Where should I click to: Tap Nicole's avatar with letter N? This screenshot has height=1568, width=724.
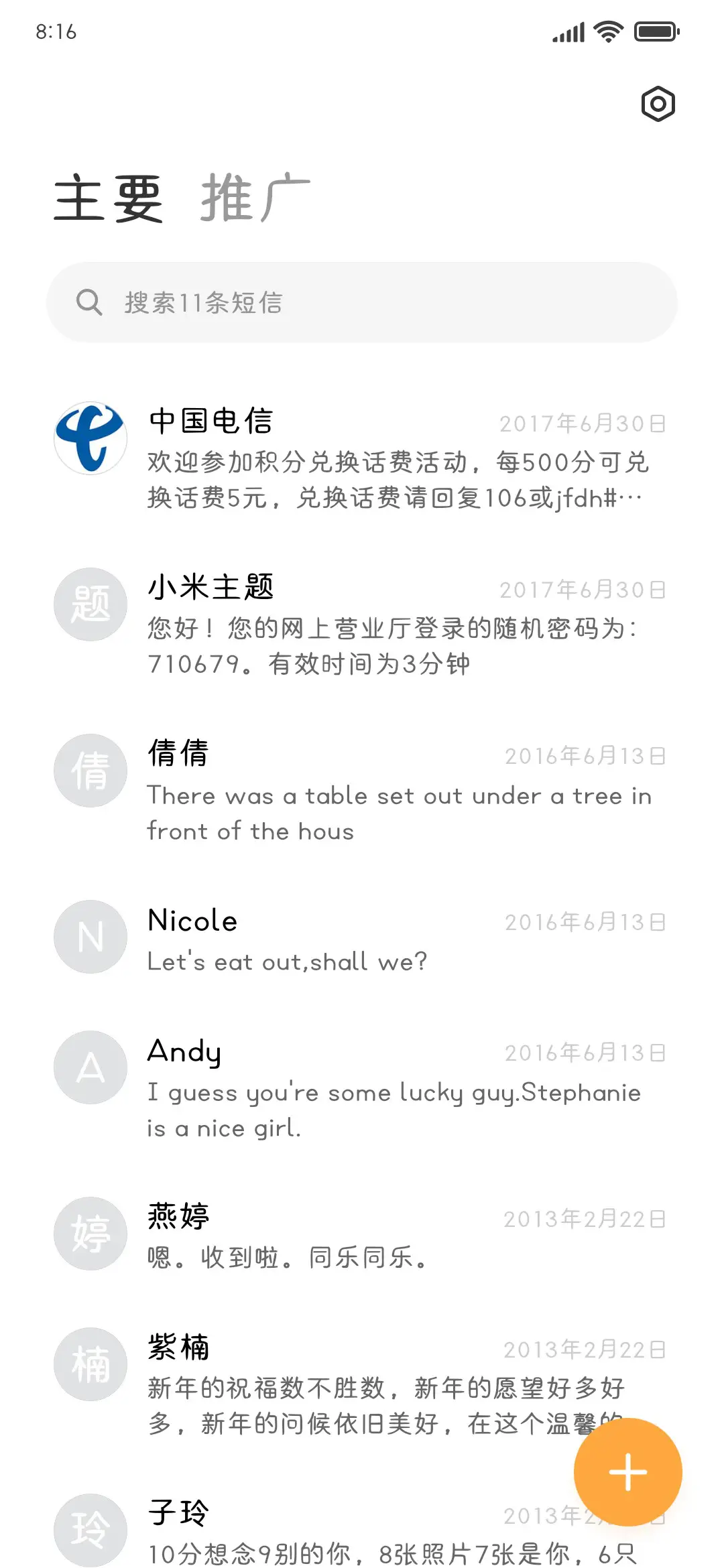point(90,936)
